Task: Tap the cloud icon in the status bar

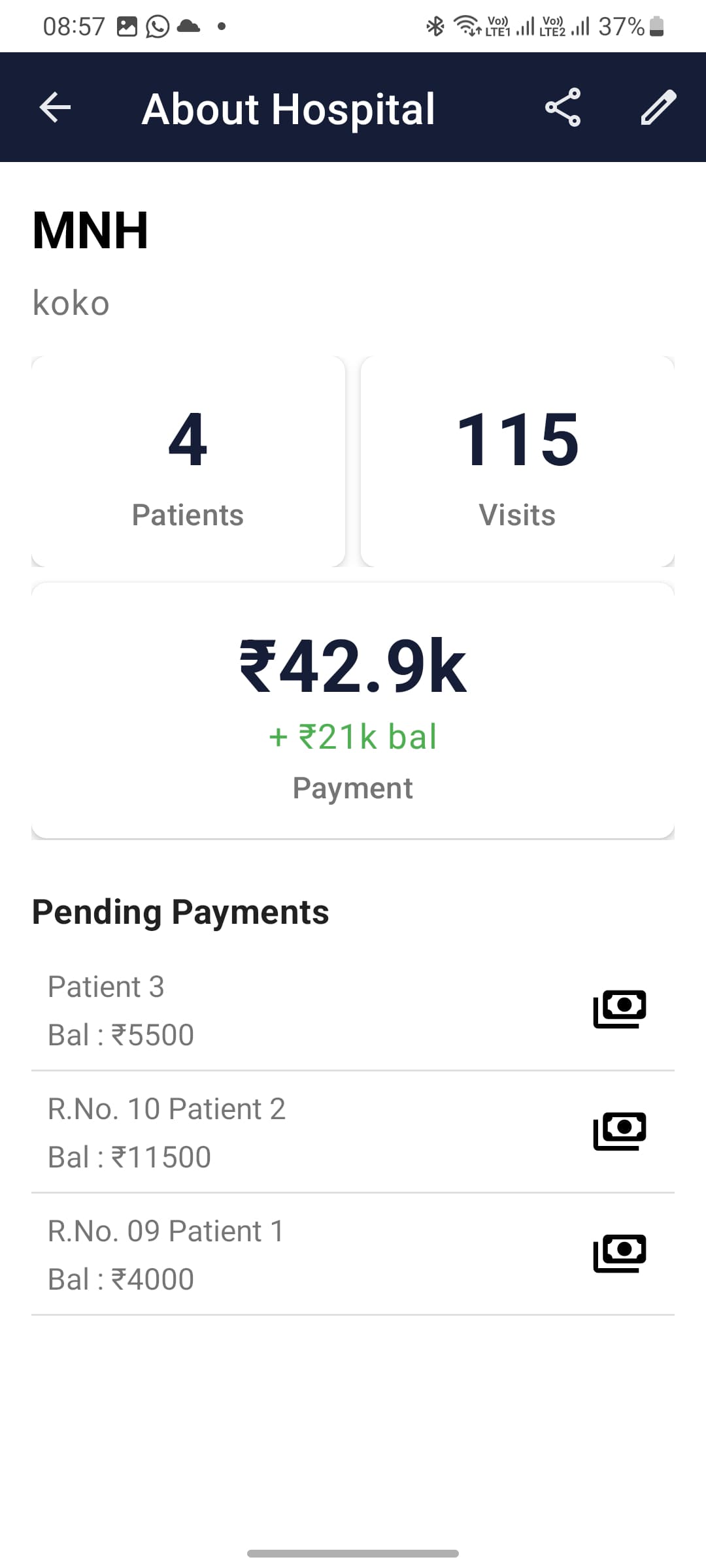Action: pyautogui.click(x=188, y=26)
